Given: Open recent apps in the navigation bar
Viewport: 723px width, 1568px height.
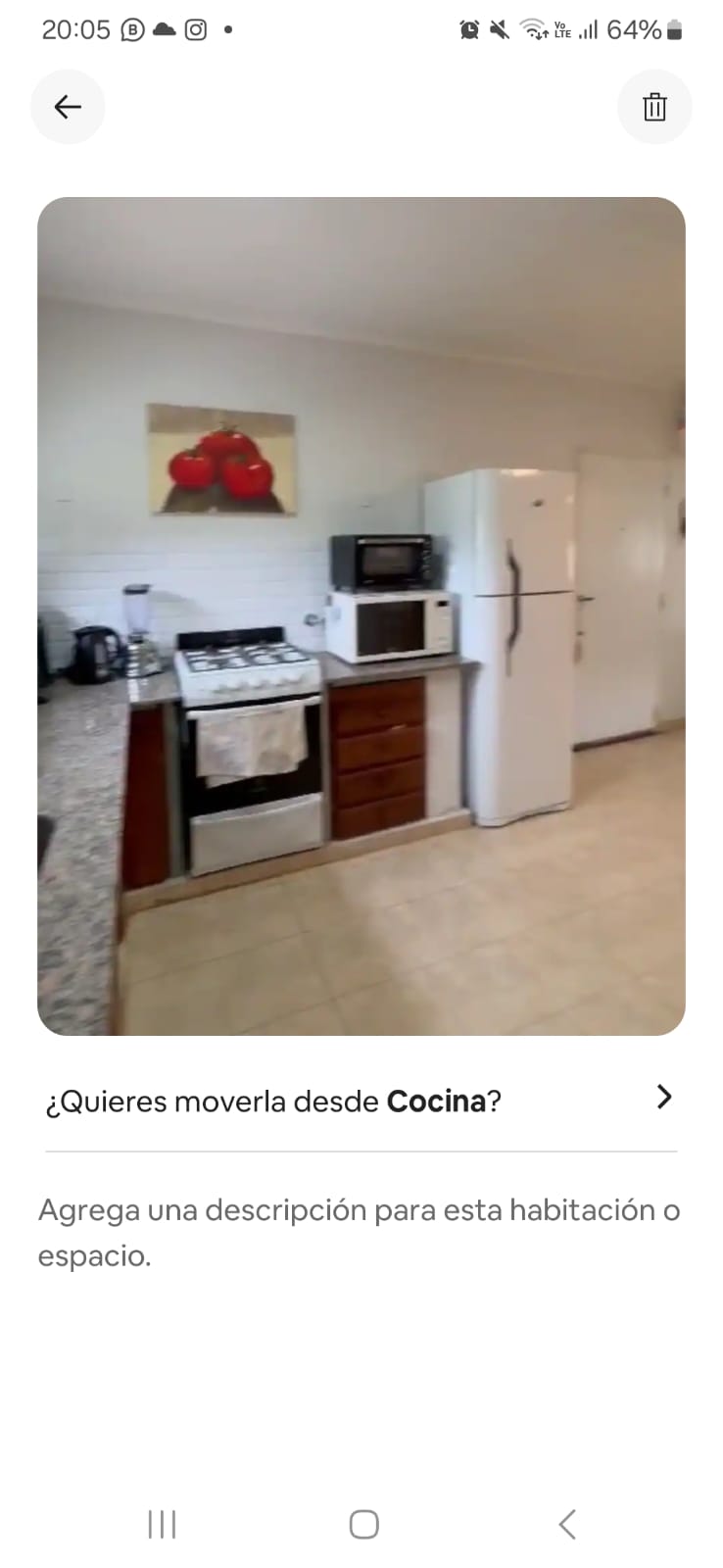Looking at the screenshot, I should tap(162, 1524).
